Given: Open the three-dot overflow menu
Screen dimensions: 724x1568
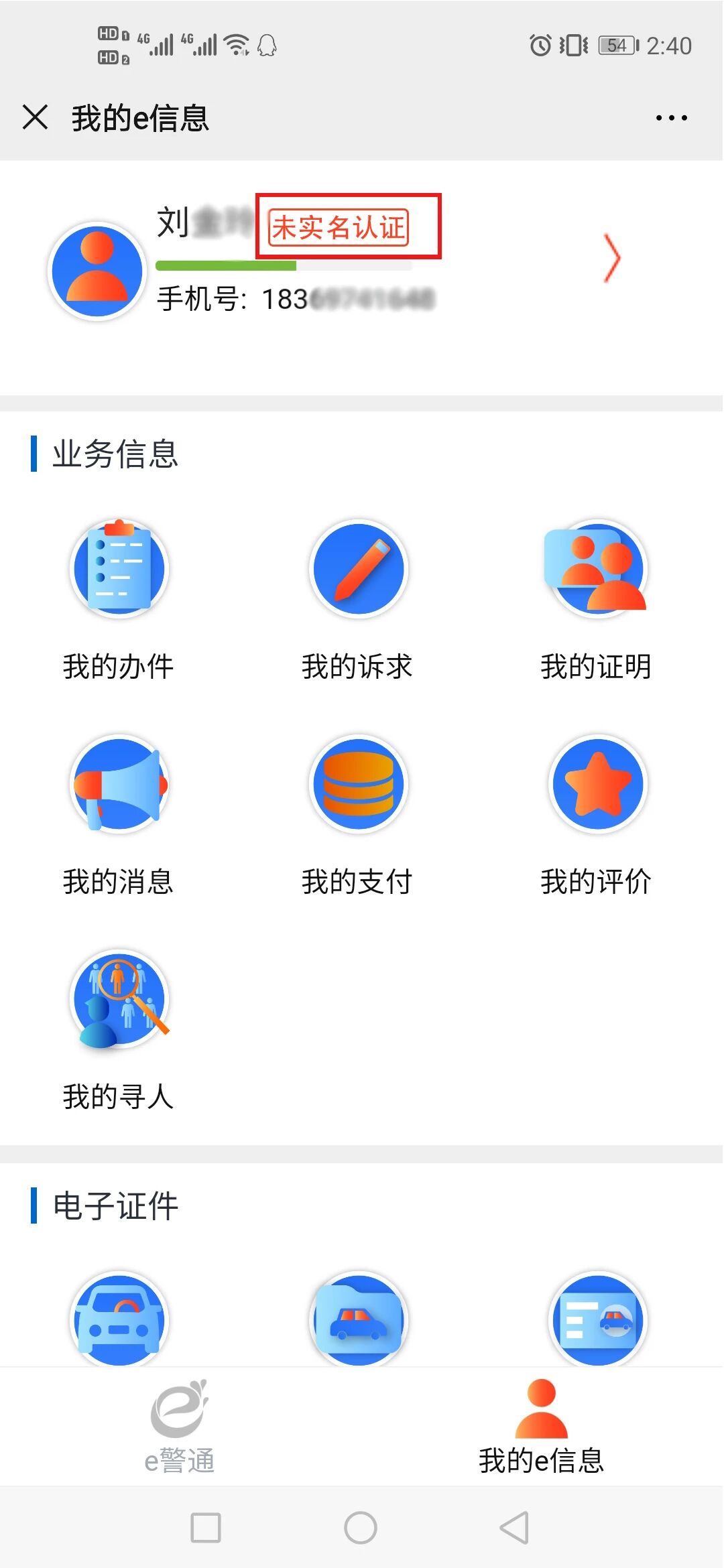Looking at the screenshot, I should pyautogui.click(x=671, y=118).
